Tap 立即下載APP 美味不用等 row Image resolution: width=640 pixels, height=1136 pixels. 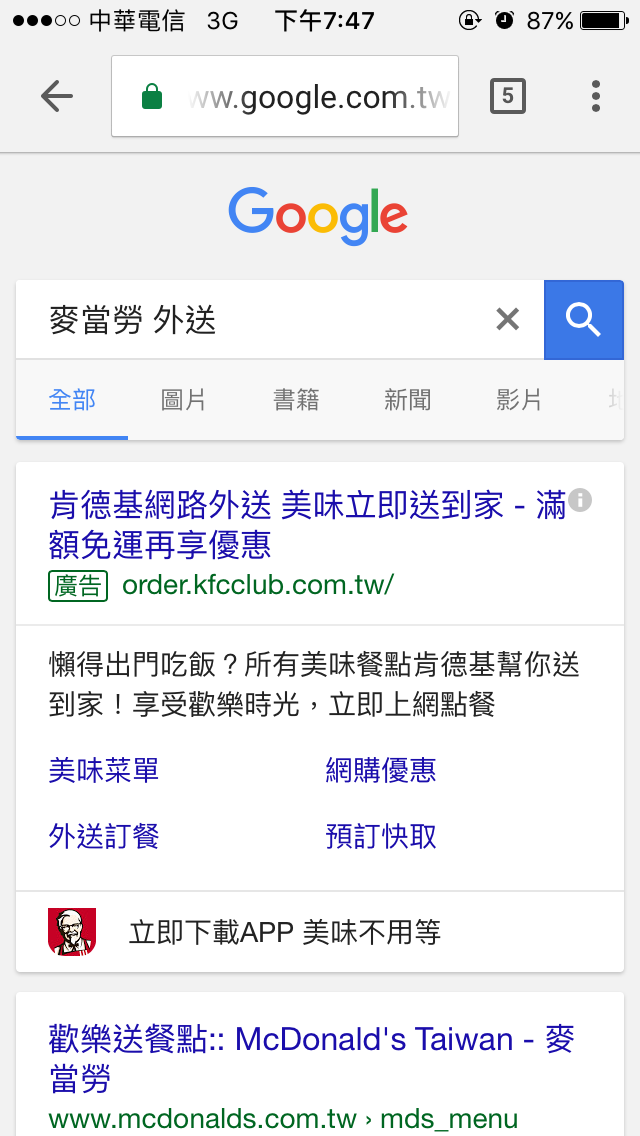pos(285,932)
